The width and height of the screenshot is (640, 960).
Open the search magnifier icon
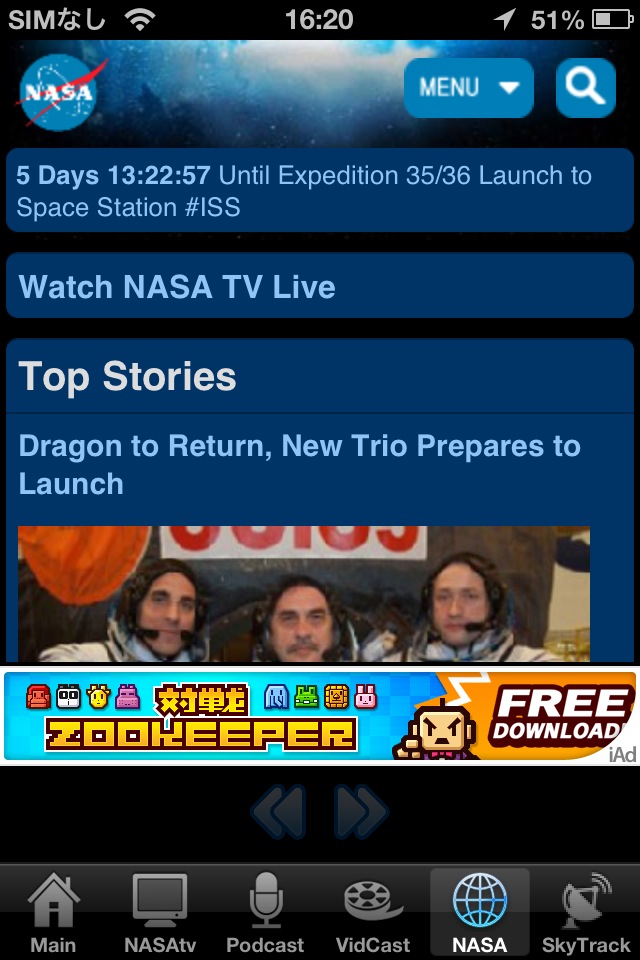(x=585, y=88)
